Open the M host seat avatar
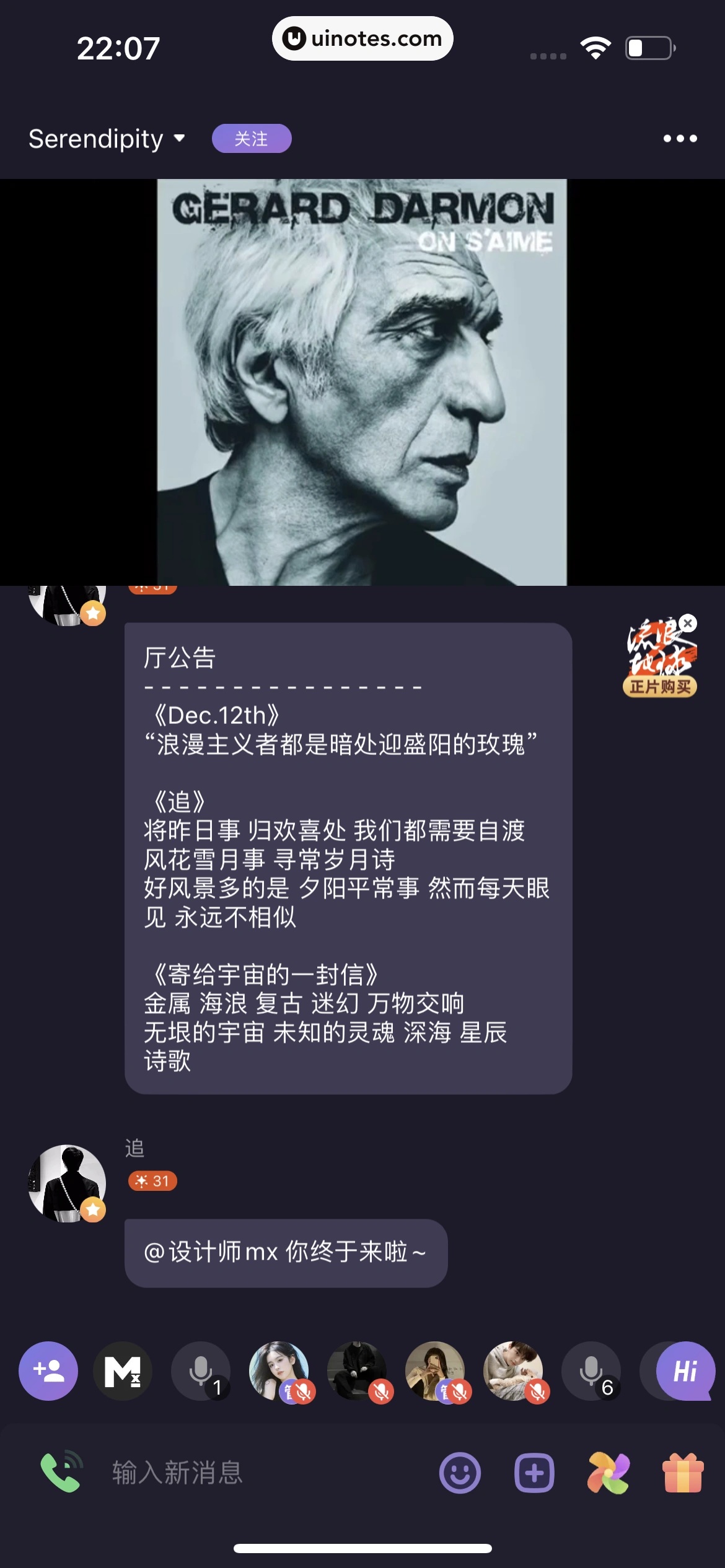 click(123, 1371)
